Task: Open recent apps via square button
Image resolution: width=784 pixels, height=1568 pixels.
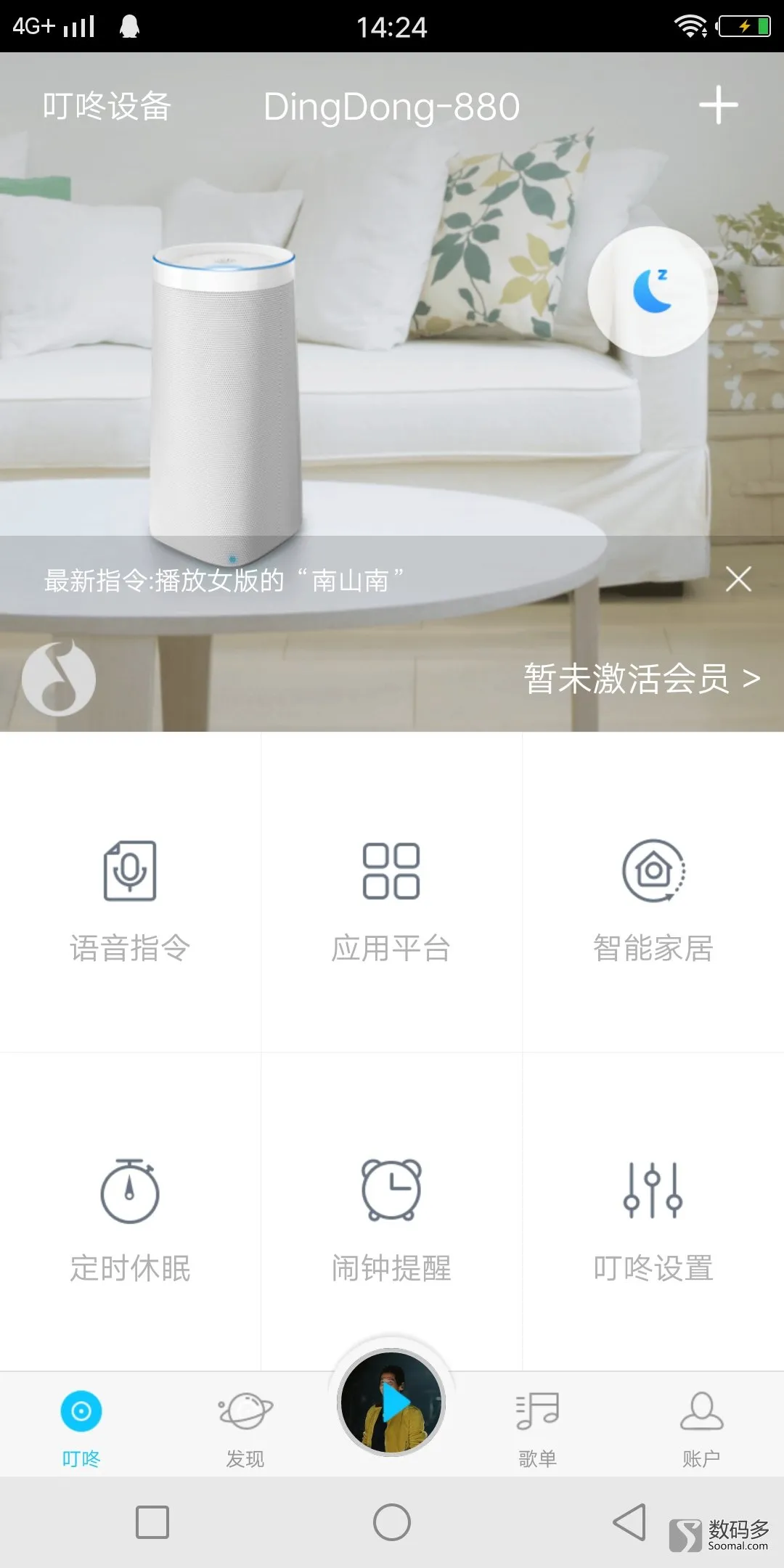Action: pos(152,1522)
